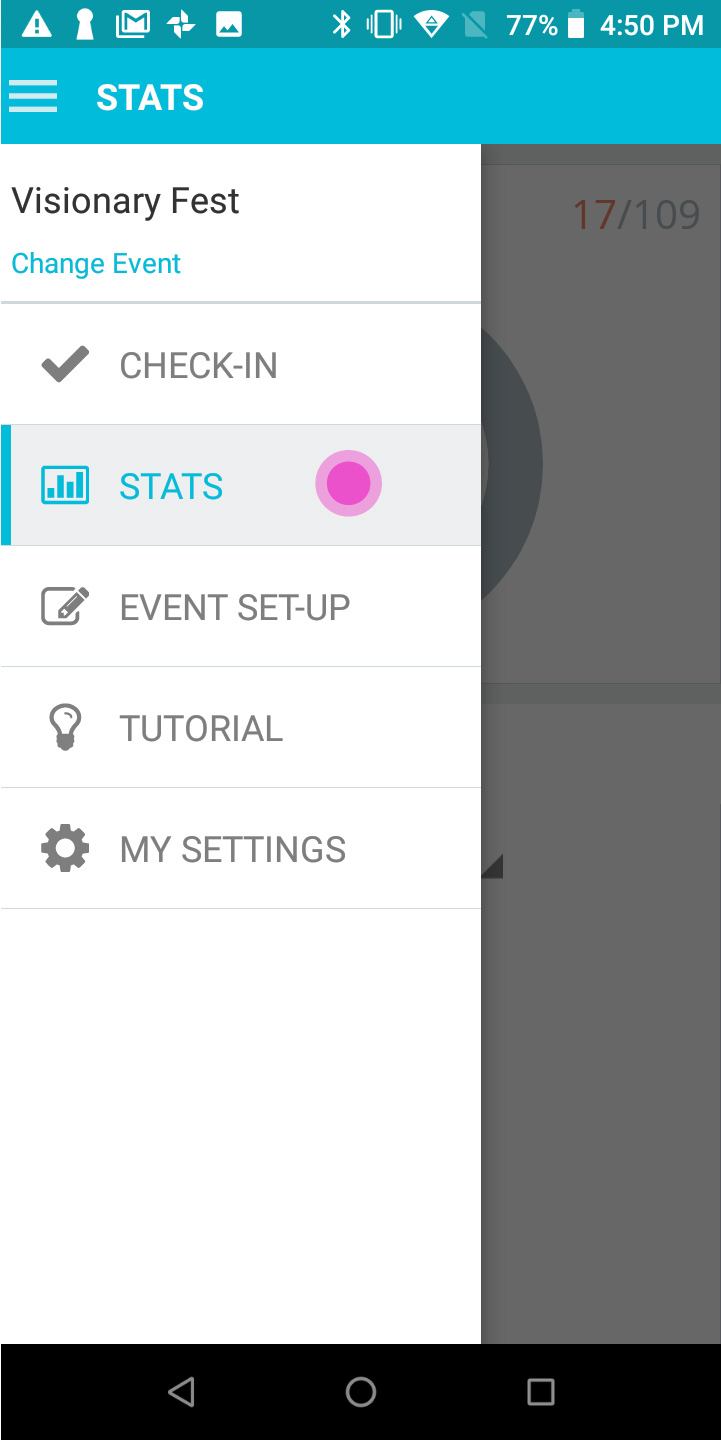
Task: Select Stats in the drawer
Action: [x=241, y=486]
